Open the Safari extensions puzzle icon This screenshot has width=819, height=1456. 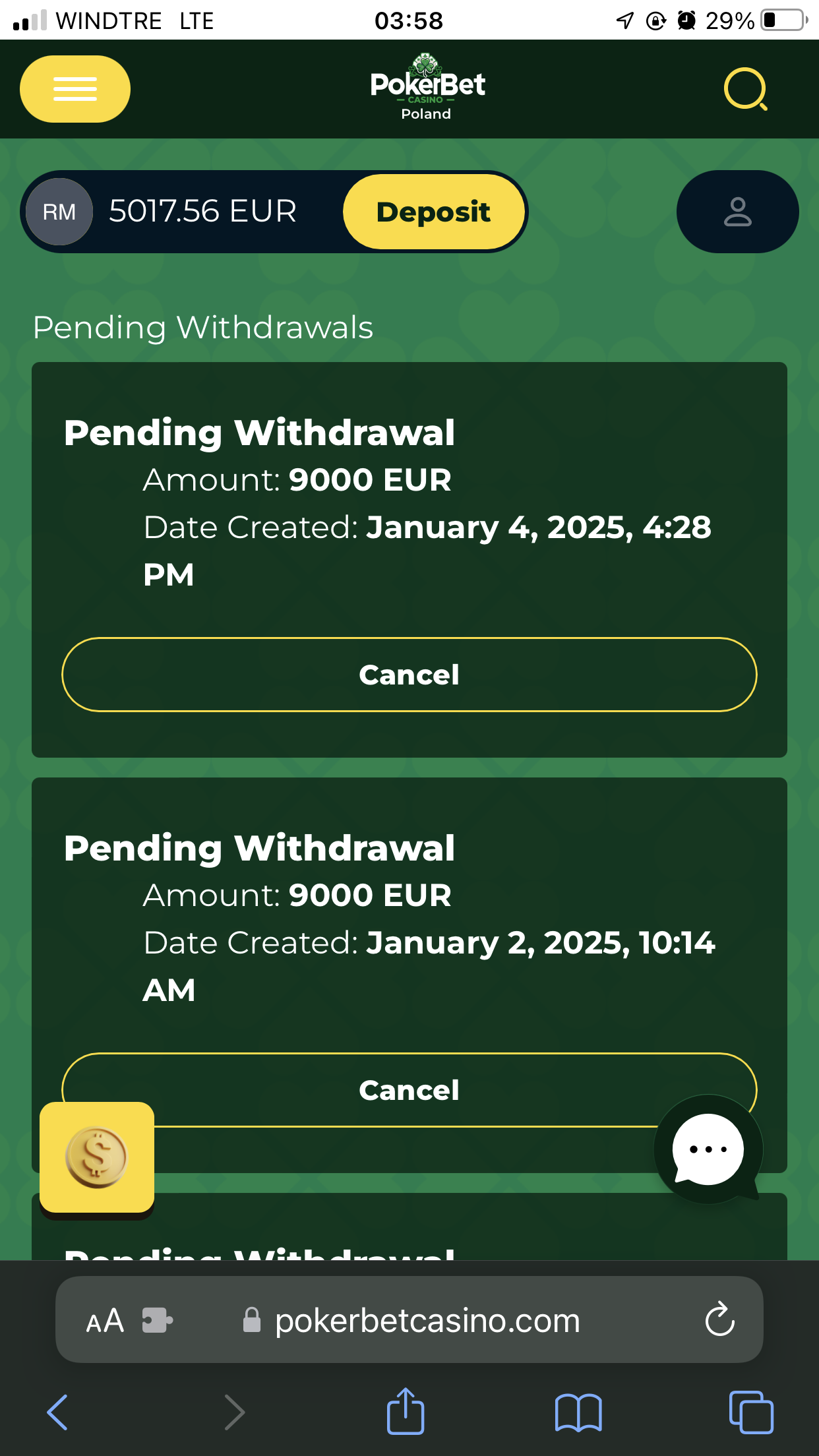[x=158, y=1321]
